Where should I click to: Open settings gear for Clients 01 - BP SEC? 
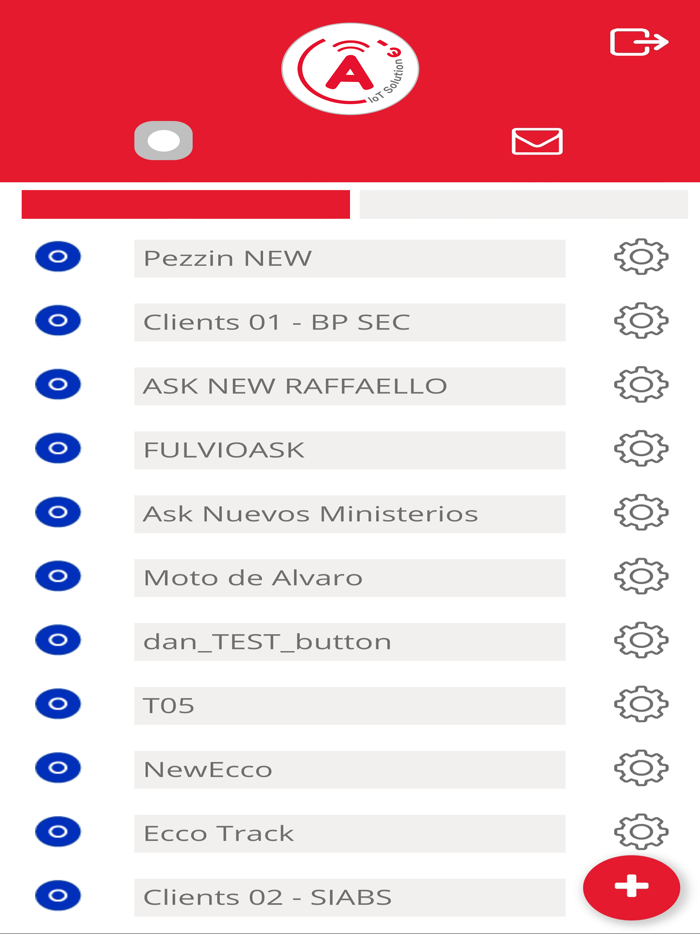[x=640, y=321]
